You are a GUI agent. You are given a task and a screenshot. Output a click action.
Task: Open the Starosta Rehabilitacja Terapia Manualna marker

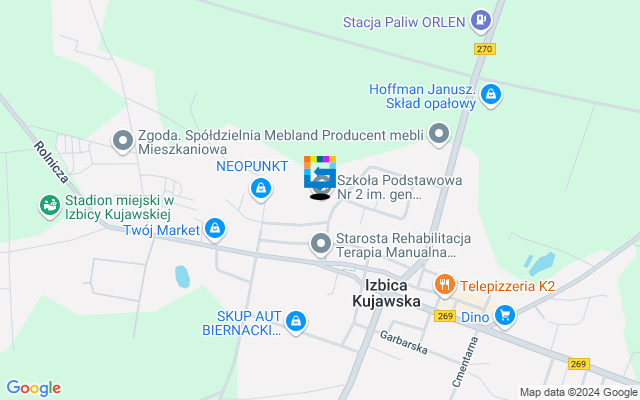(321, 243)
